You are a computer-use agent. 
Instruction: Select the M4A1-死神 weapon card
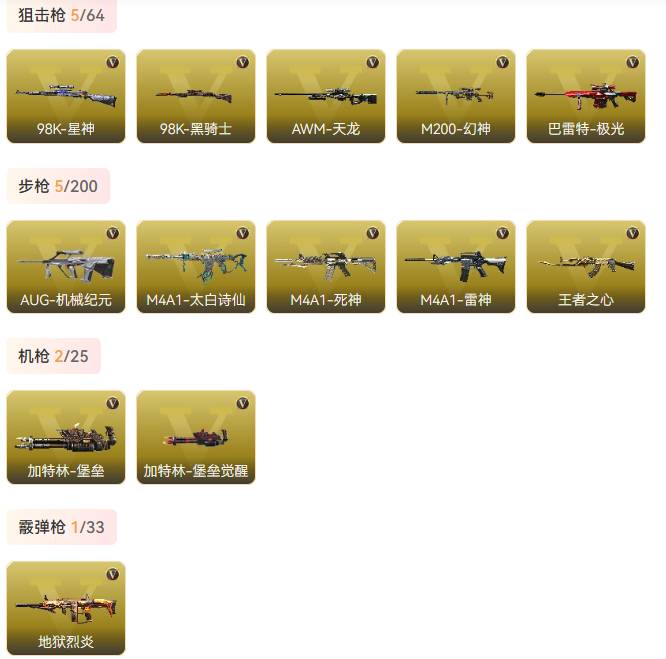(326, 266)
